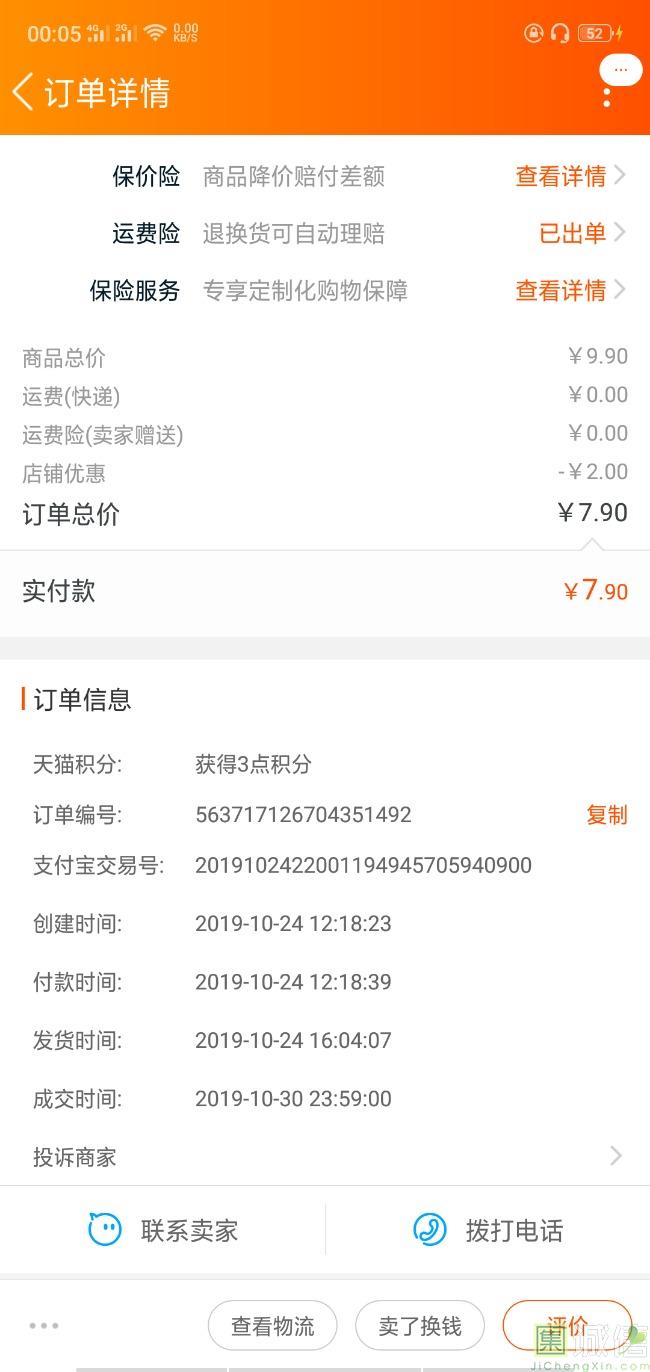View details of 保价险 price protection

(570, 177)
